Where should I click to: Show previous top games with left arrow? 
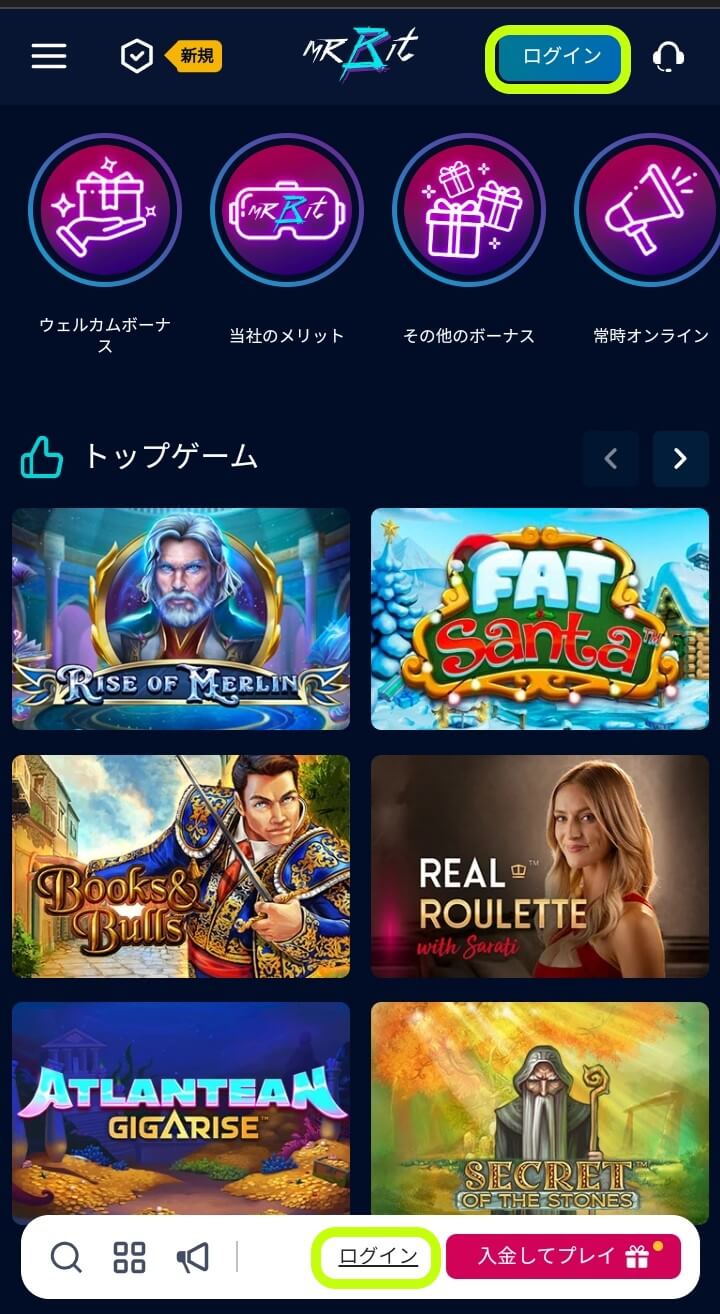[x=610, y=458]
